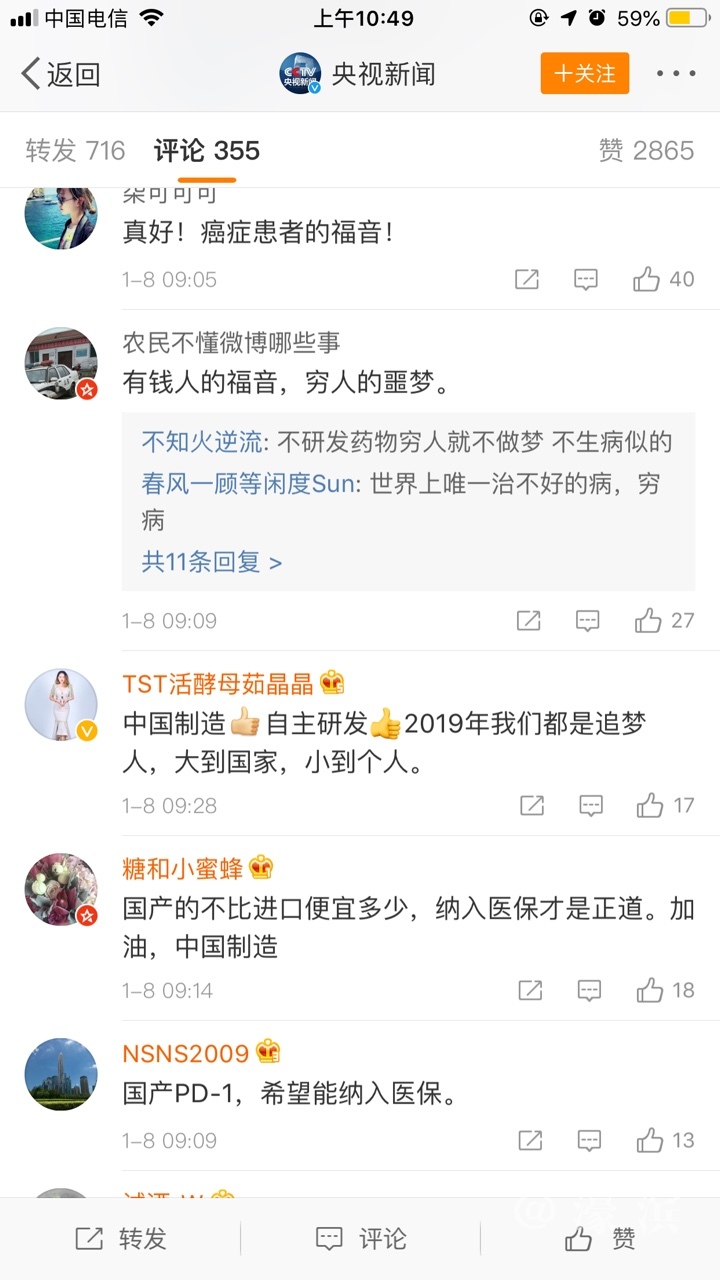The height and width of the screenshot is (1280, 720).
Task: Go back with the 返回 button
Action: click(60, 74)
